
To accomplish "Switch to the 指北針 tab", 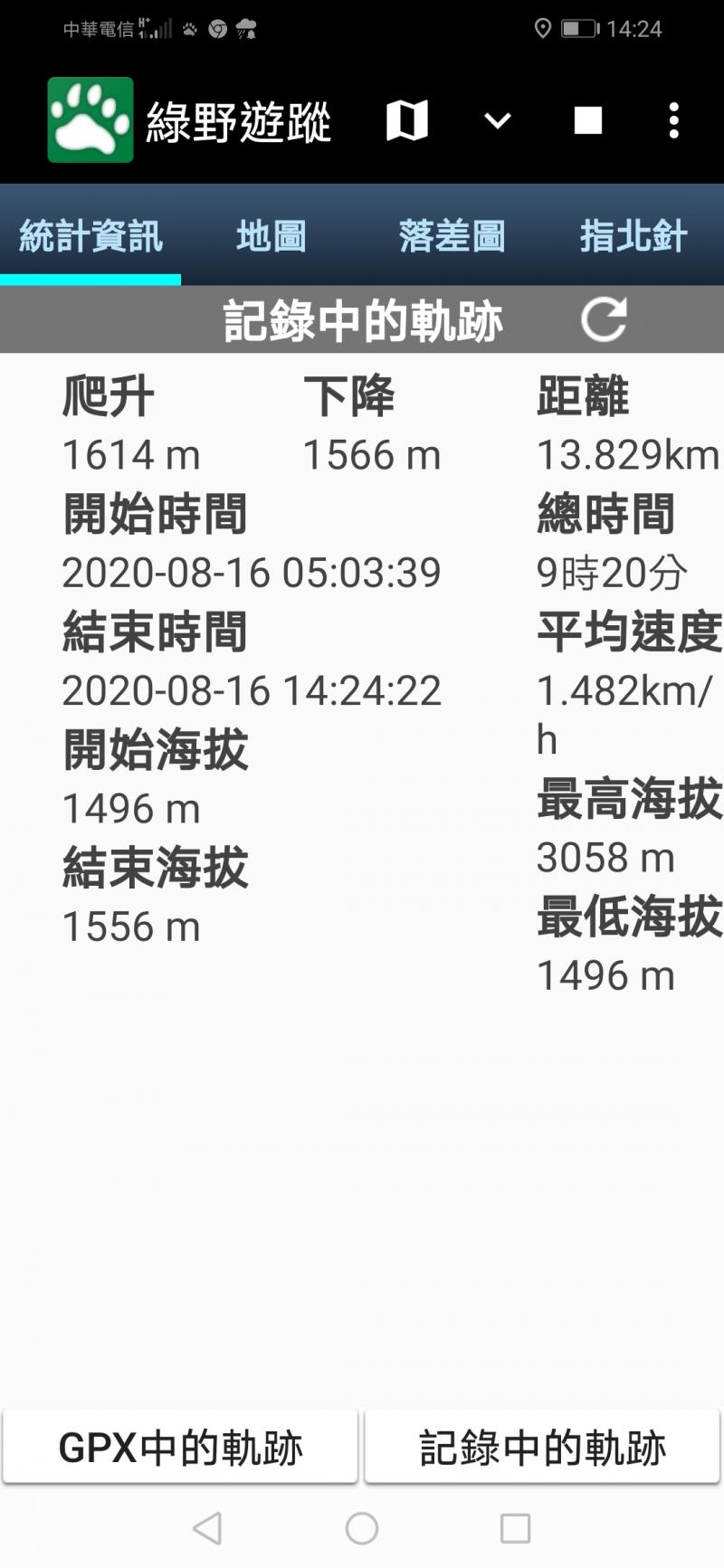I will (x=633, y=236).
